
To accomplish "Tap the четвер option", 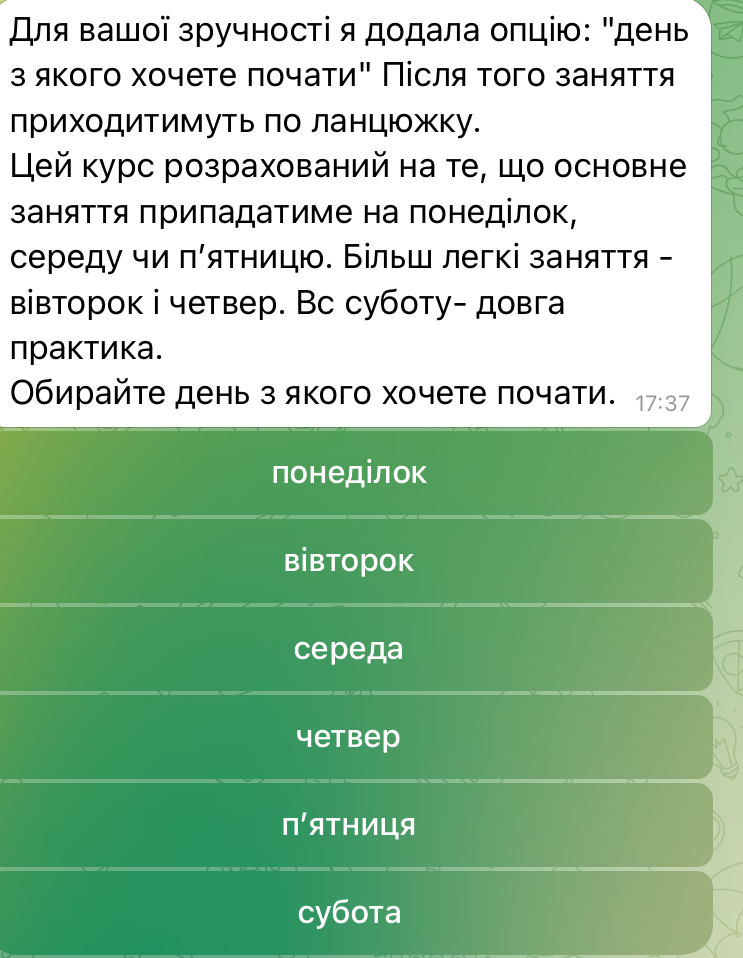I will pyautogui.click(x=350, y=737).
